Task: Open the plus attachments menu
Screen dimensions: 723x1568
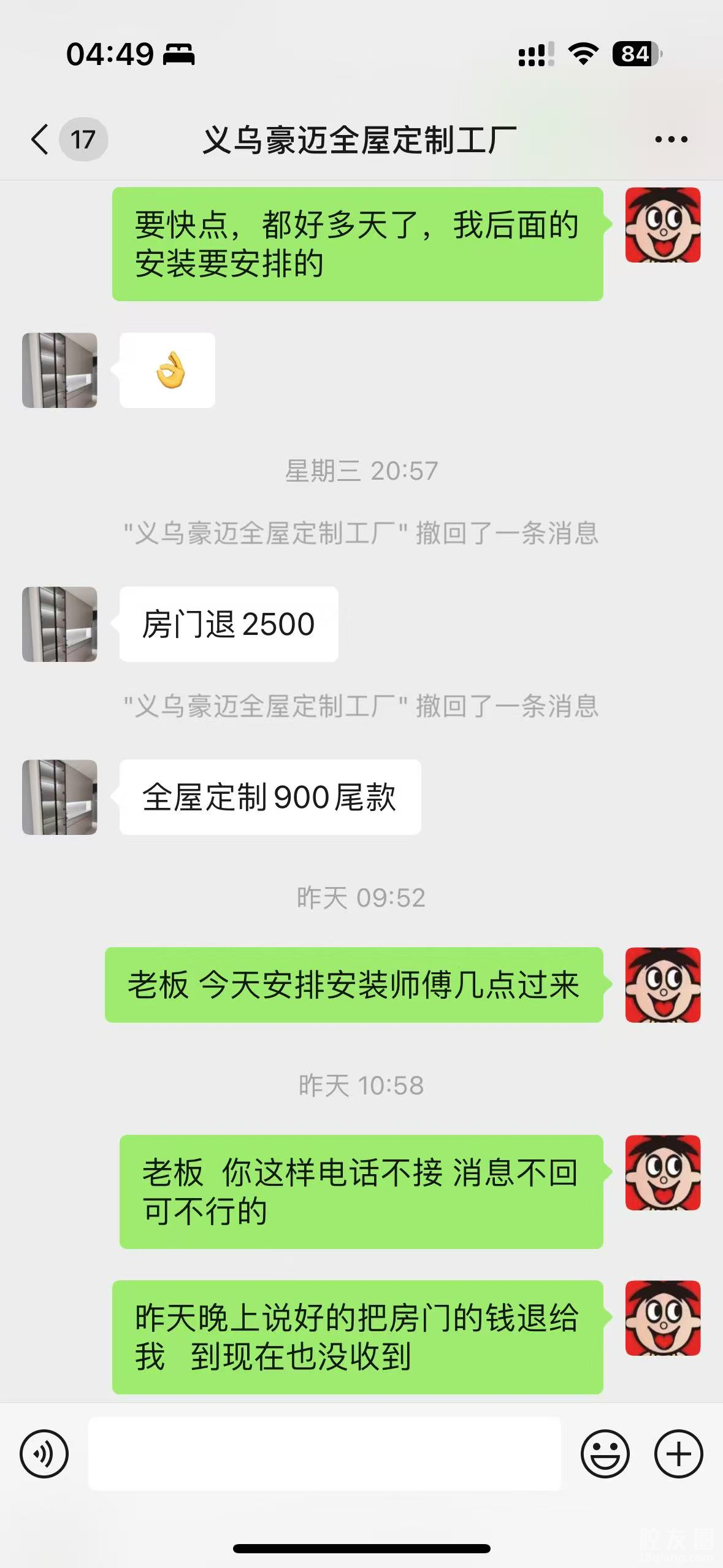Action: pyautogui.click(x=678, y=1453)
